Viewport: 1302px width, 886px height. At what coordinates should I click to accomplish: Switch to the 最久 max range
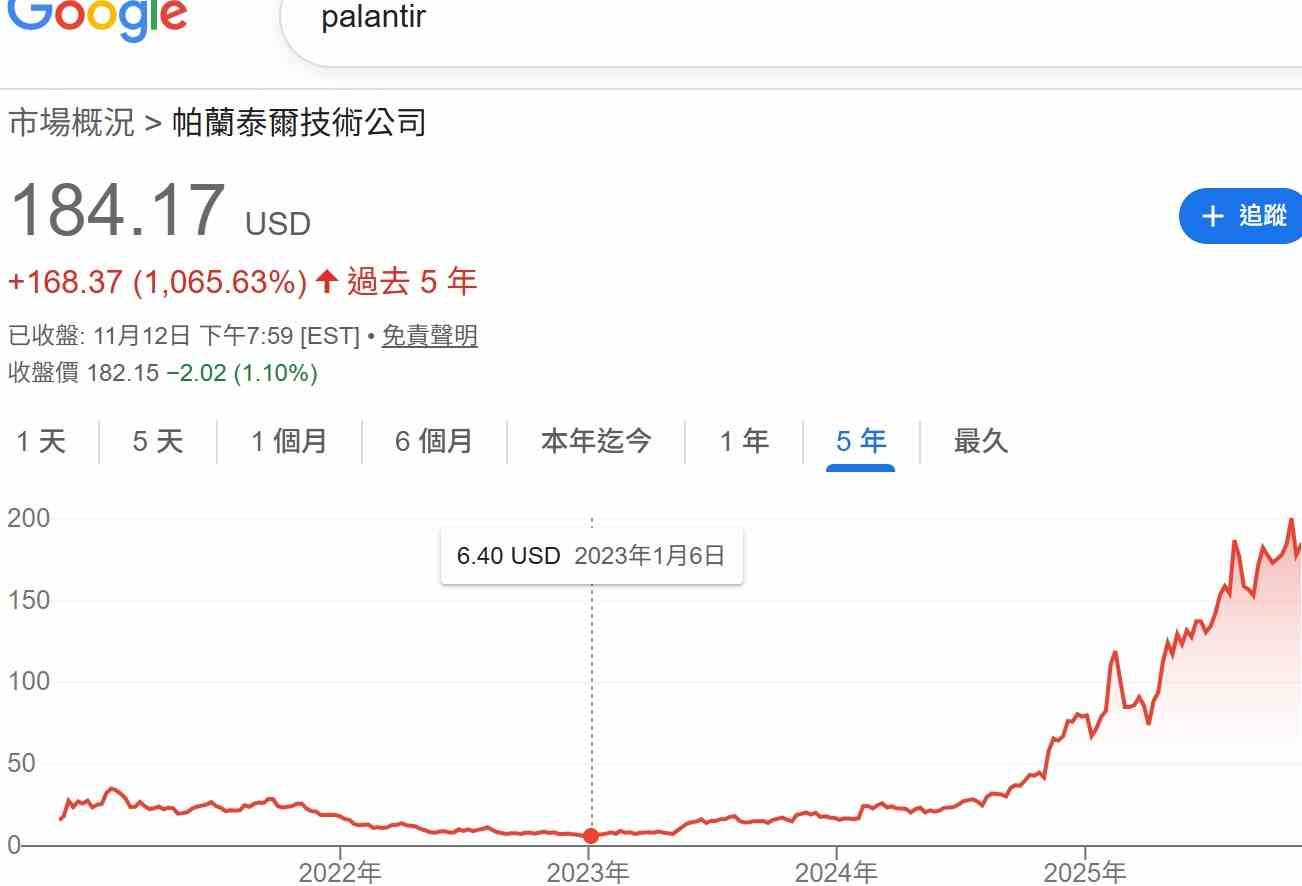coord(981,441)
